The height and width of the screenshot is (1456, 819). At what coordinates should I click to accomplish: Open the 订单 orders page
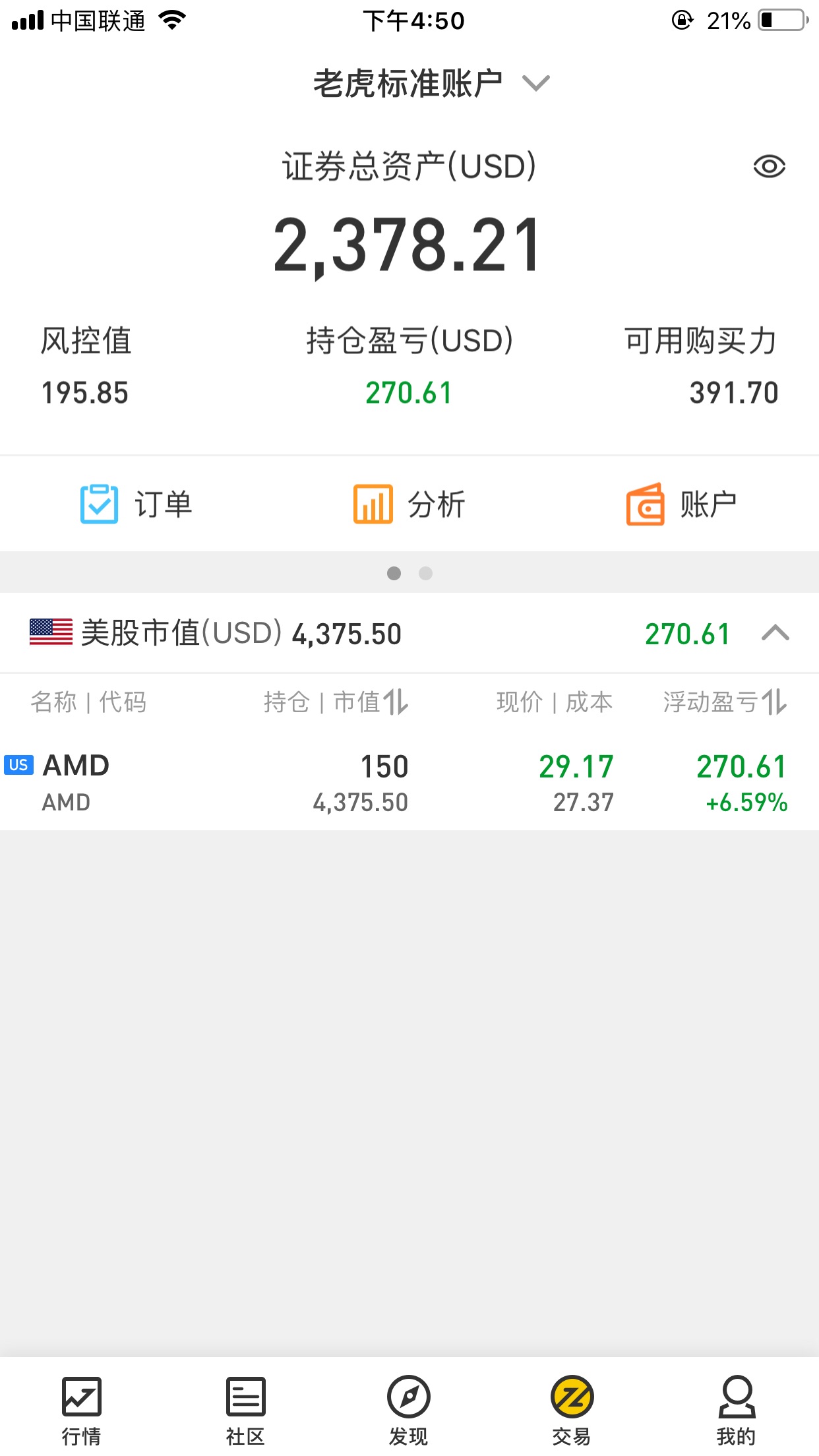(136, 504)
